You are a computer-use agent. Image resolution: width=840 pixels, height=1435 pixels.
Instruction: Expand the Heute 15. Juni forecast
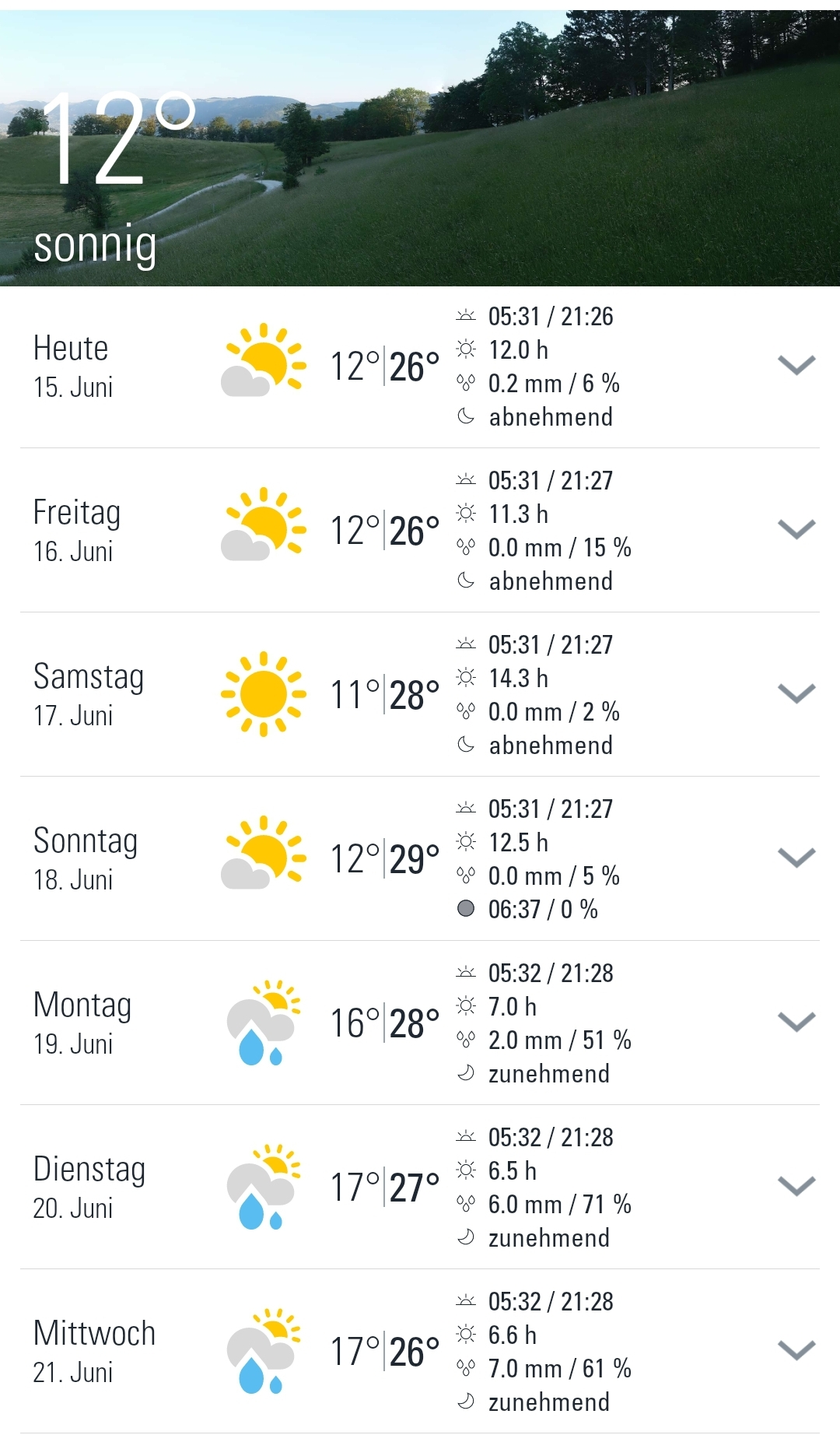pyautogui.click(x=796, y=365)
